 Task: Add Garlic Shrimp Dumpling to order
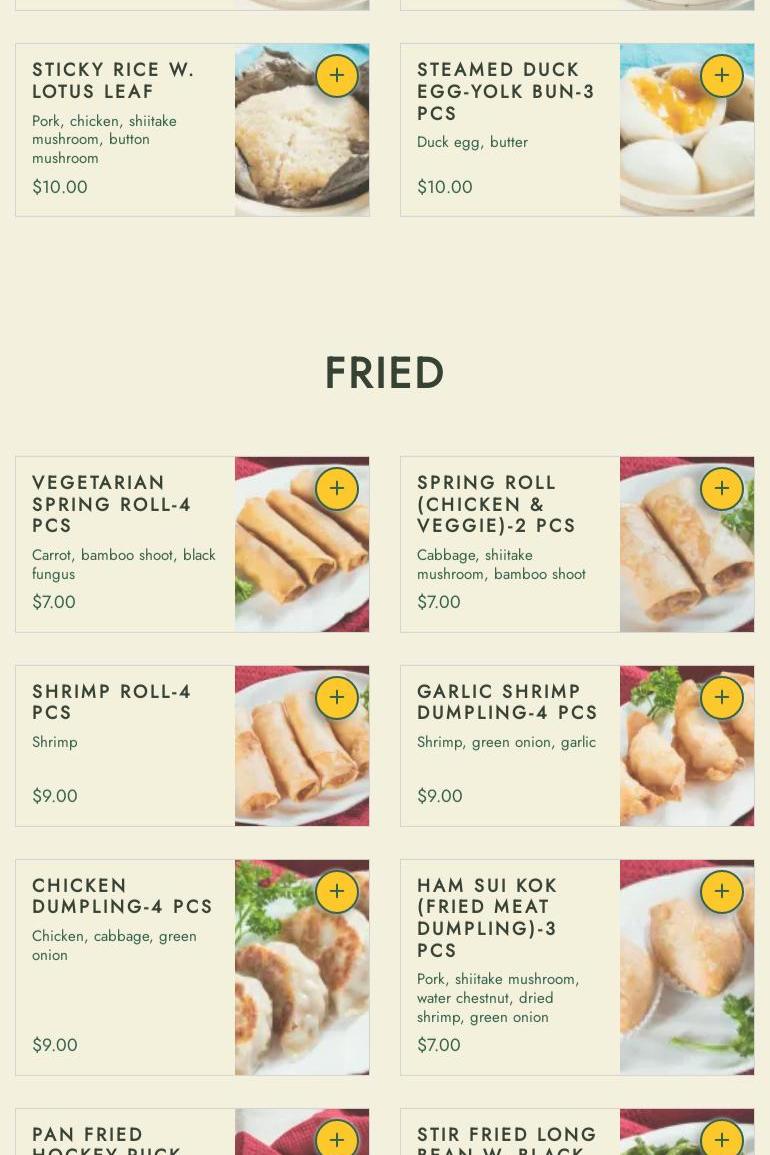click(x=722, y=698)
